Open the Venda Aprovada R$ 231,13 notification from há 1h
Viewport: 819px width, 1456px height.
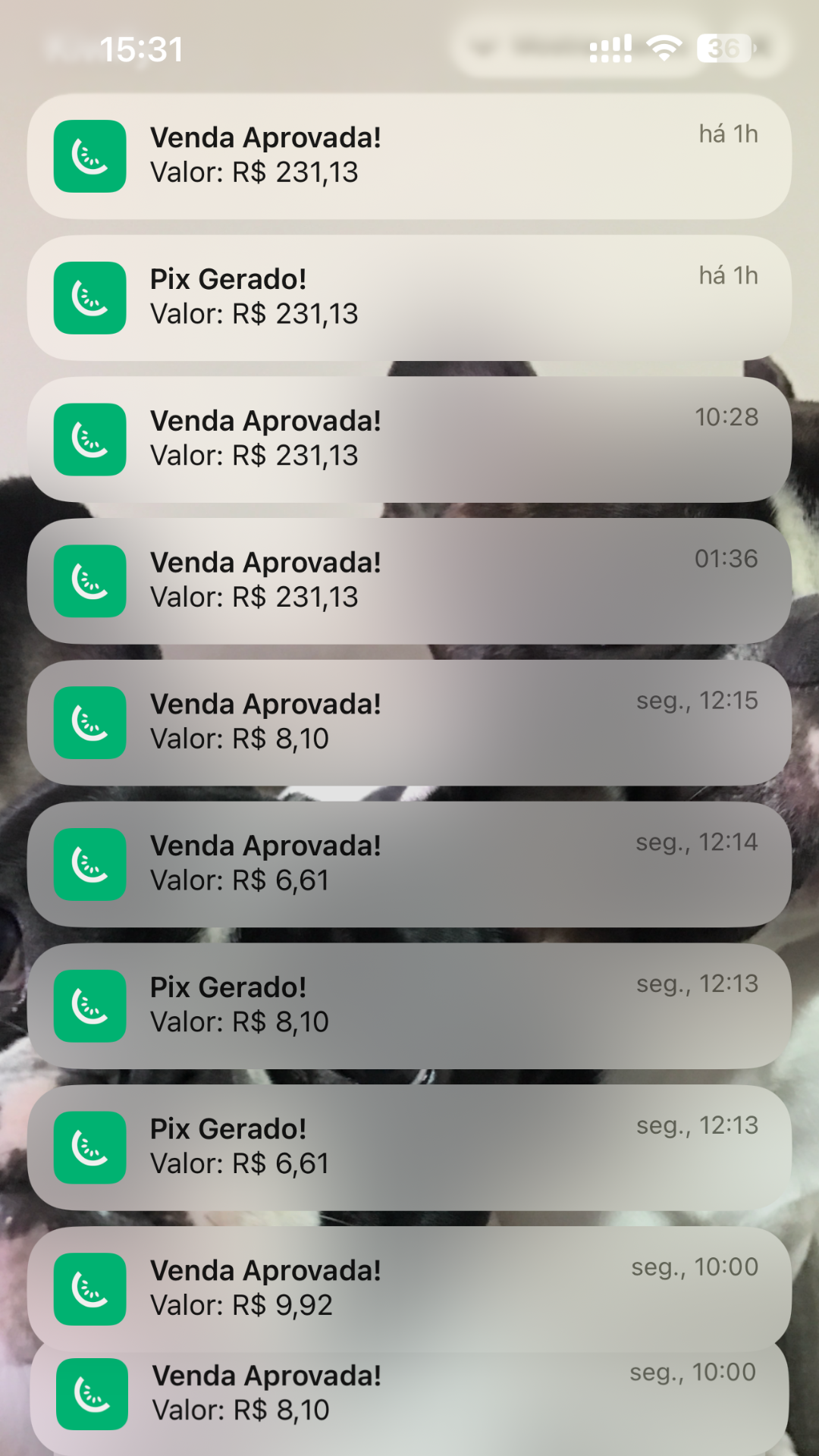[x=409, y=156]
